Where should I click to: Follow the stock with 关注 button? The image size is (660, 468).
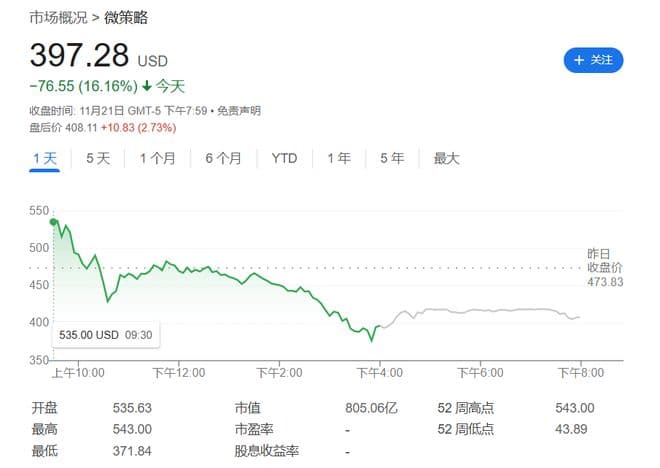593,60
